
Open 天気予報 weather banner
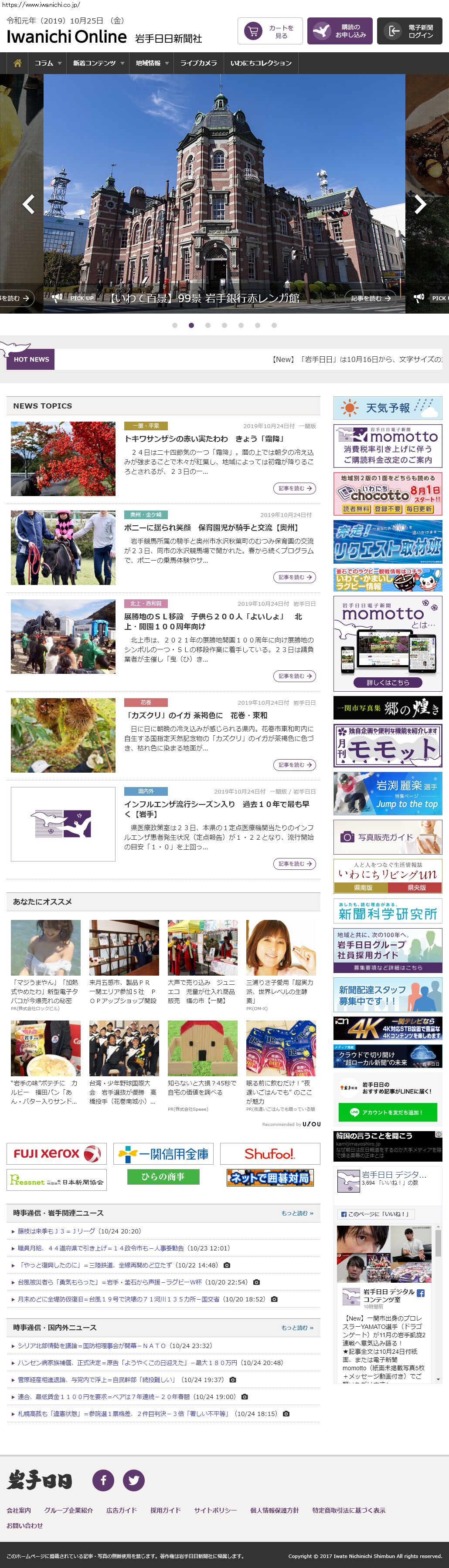coord(388,408)
